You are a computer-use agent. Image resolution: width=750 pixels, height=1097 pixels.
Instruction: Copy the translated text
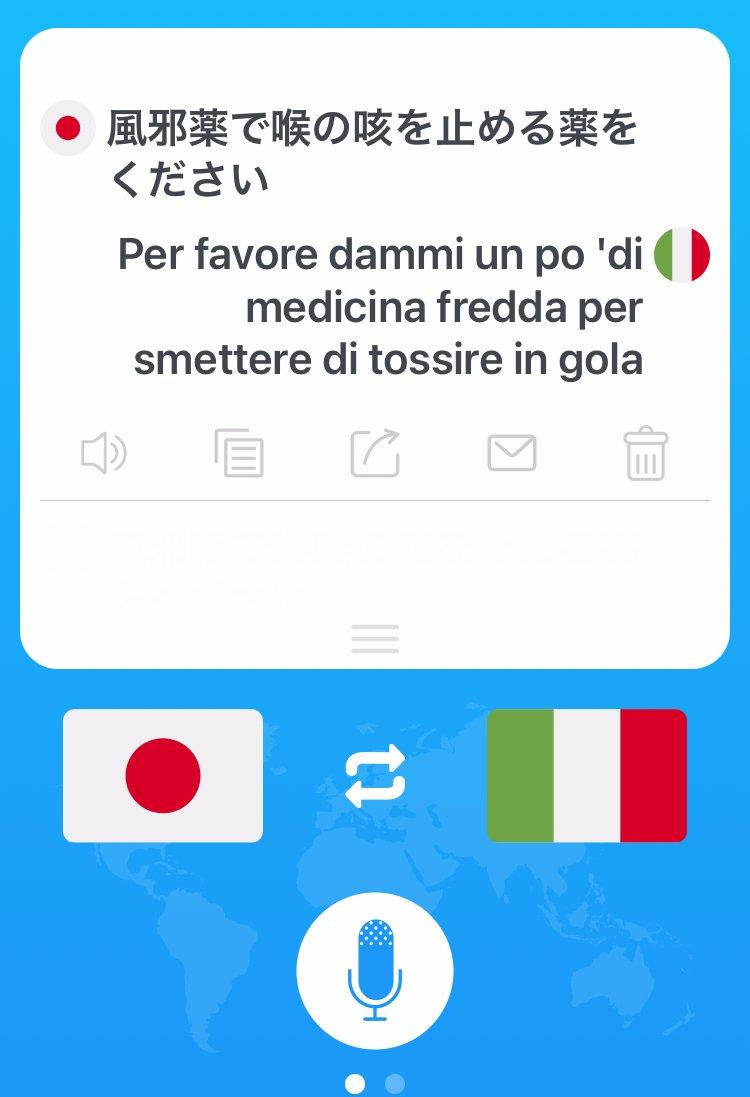pyautogui.click(x=239, y=454)
